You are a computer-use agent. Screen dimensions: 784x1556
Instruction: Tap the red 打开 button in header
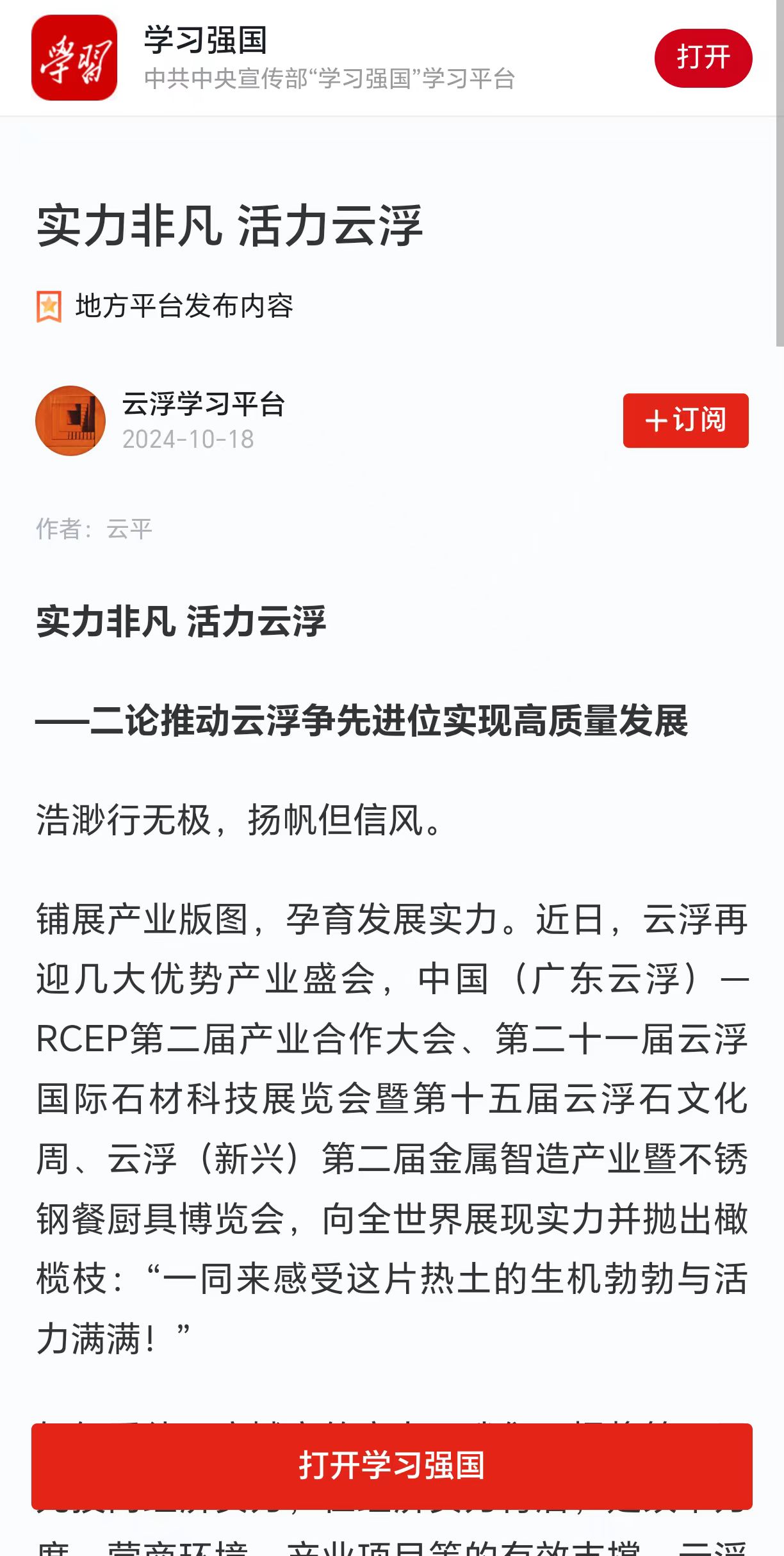pyautogui.click(x=703, y=58)
